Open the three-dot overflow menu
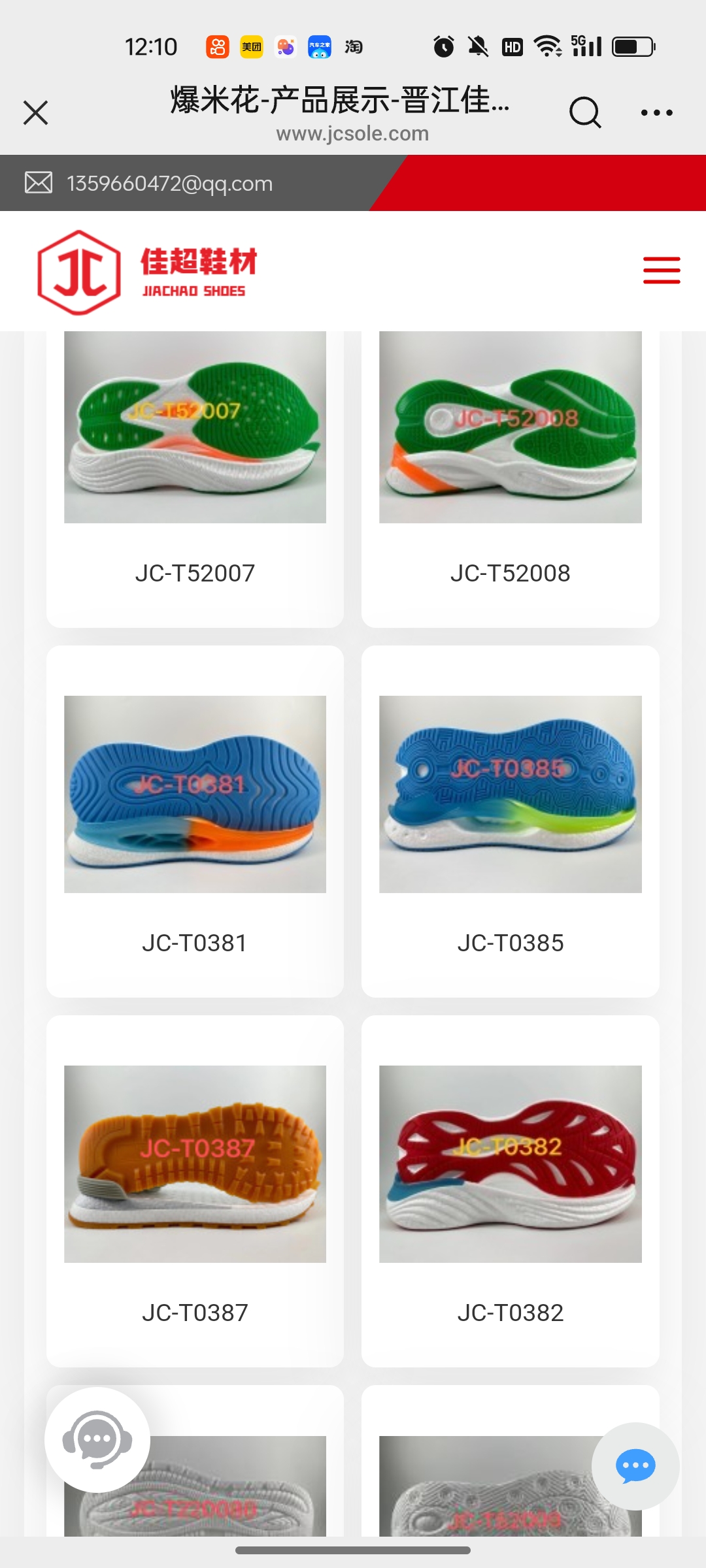The width and height of the screenshot is (706, 1568). click(x=656, y=112)
